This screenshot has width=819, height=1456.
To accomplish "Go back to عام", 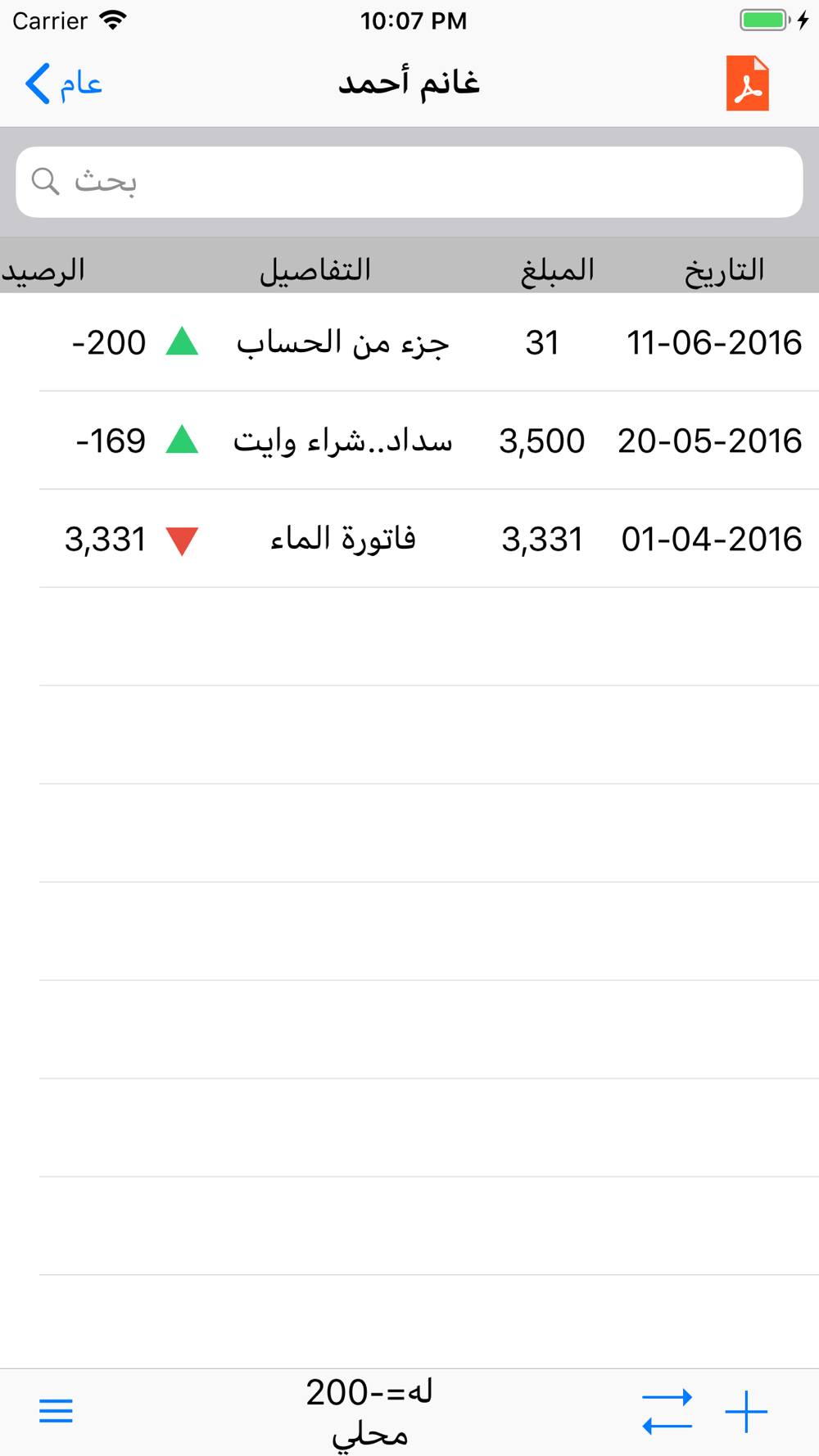I will click(63, 84).
